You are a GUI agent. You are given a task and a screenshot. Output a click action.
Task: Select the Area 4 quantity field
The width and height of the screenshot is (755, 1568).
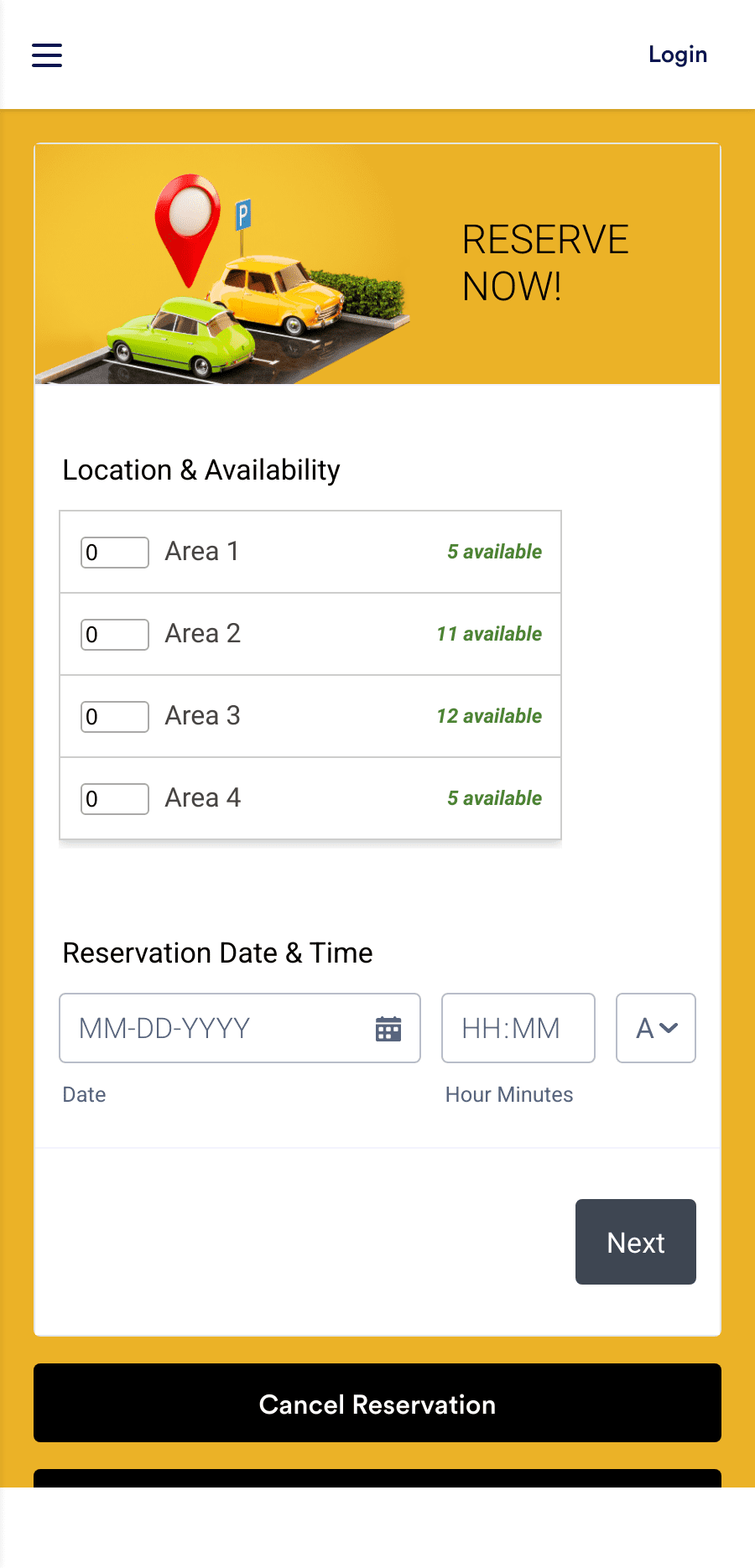coord(114,798)
